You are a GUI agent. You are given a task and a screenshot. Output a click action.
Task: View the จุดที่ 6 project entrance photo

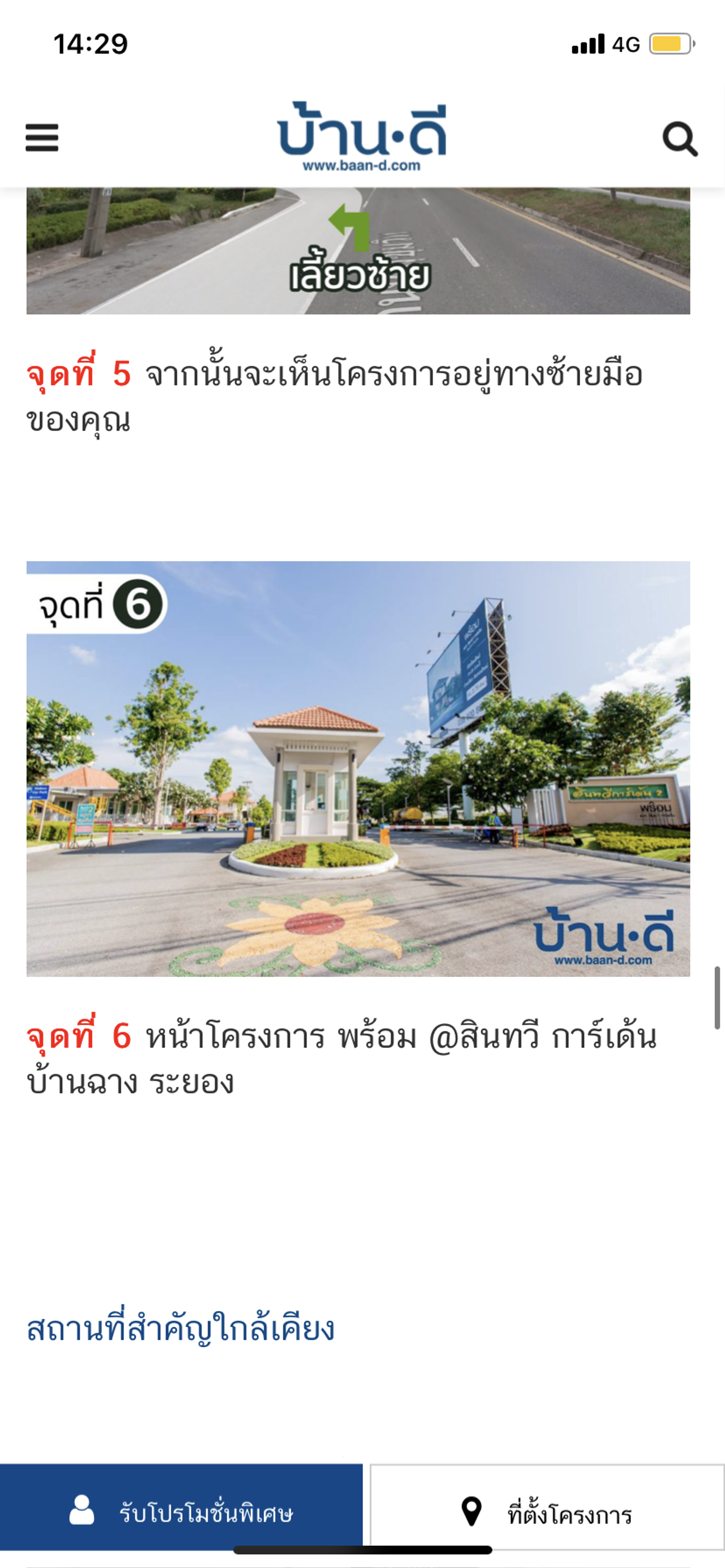[x=358, y=768]
